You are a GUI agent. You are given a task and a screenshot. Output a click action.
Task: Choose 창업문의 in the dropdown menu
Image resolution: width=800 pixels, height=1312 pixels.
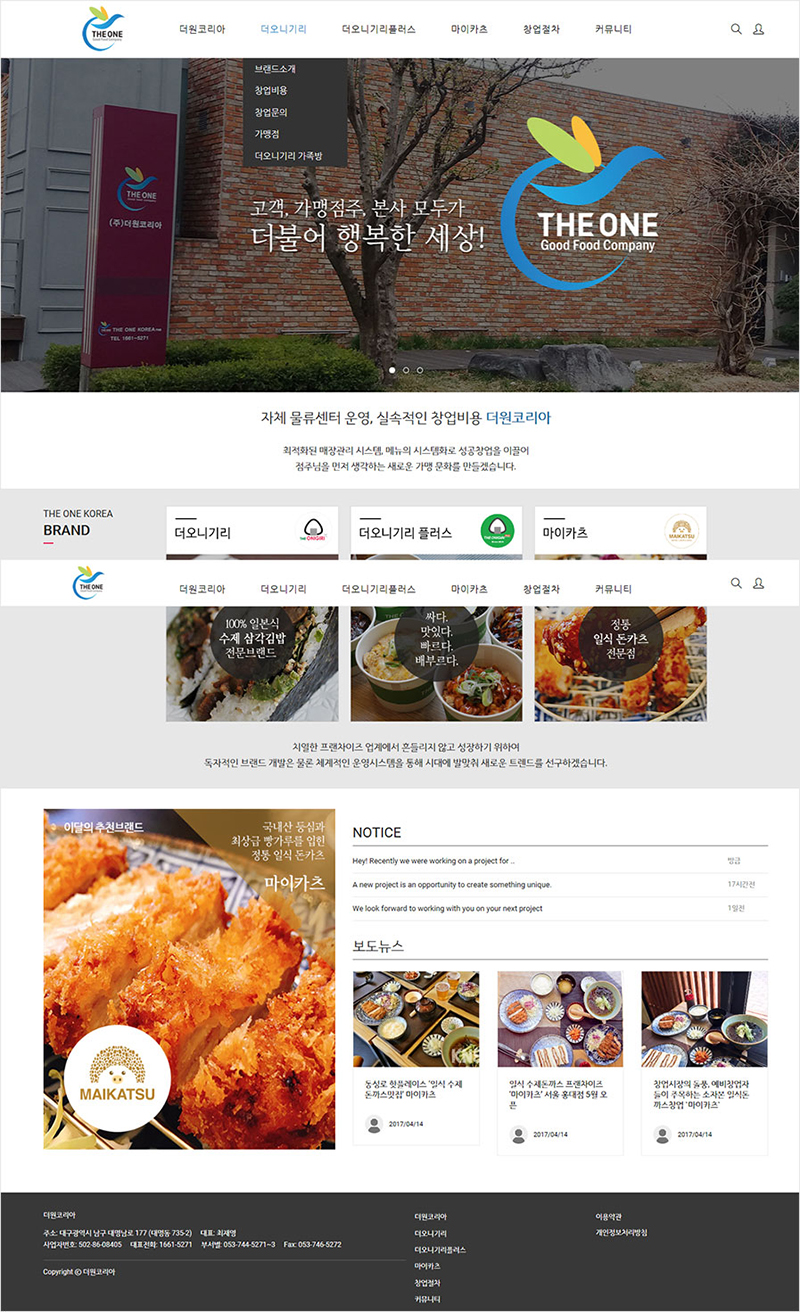click(271, 112)
